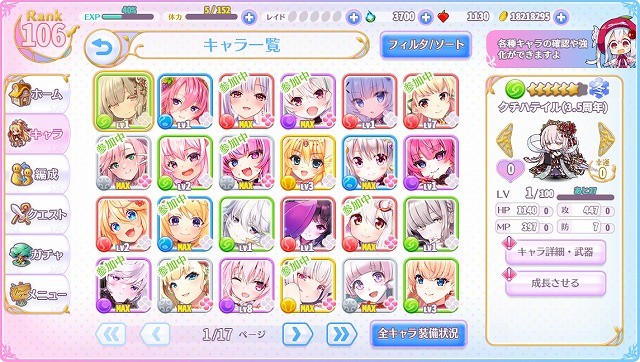Select the Lv8 winking pink-haired character
The width and height of the screenshot is (640, 362).
[x=246, y=286]
